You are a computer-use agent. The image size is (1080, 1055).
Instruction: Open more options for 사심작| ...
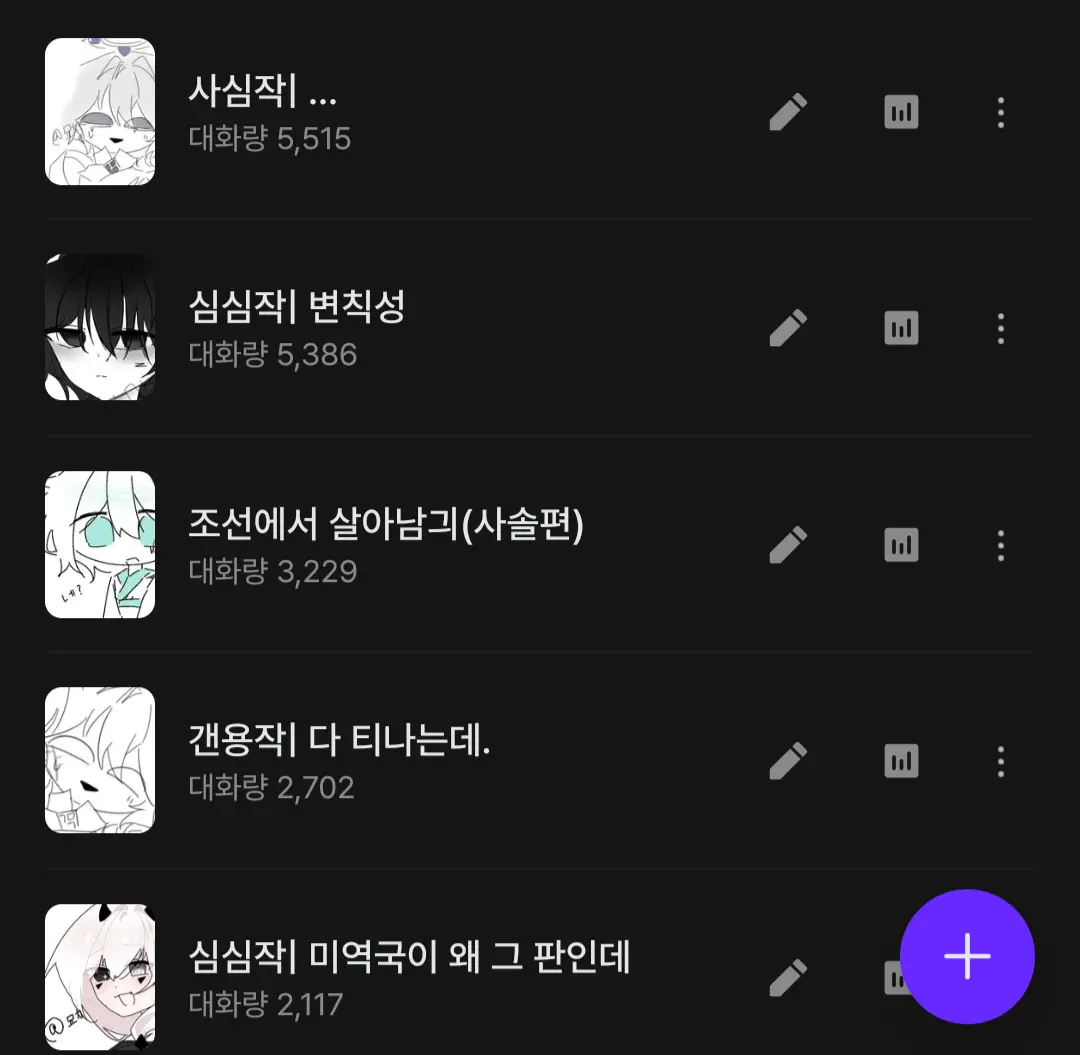[1001, 112]
